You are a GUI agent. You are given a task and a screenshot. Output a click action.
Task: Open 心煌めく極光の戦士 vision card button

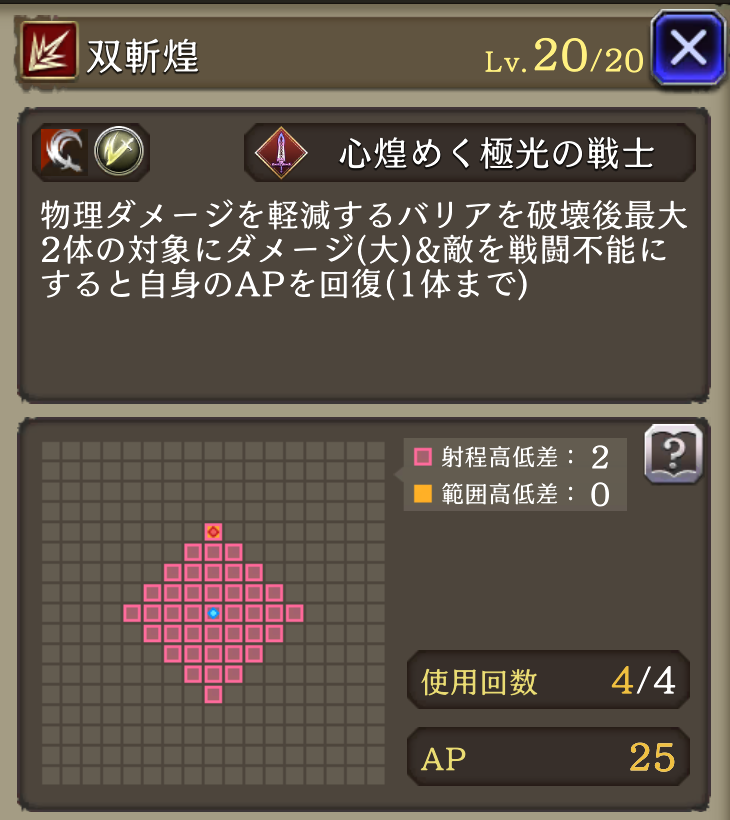click(470, 153)
